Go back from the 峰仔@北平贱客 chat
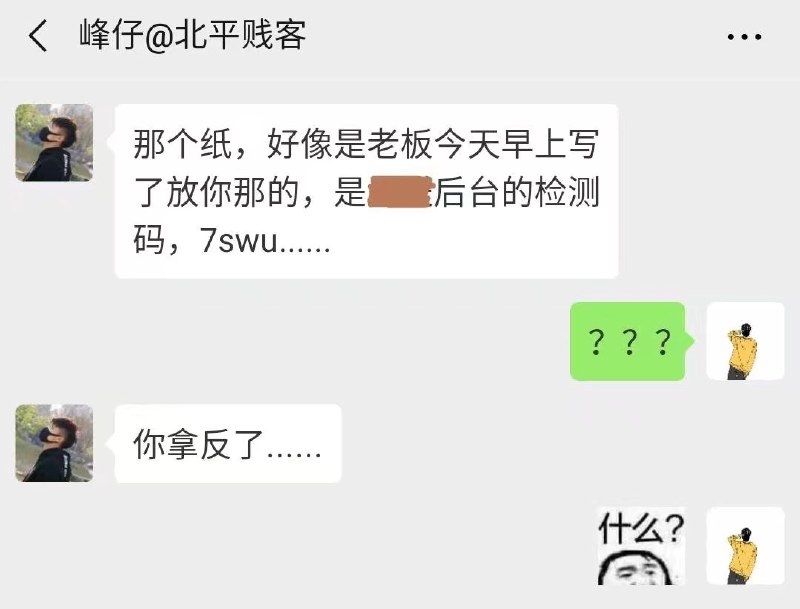This screenshot has width=800, height=609. pos(38,37)
